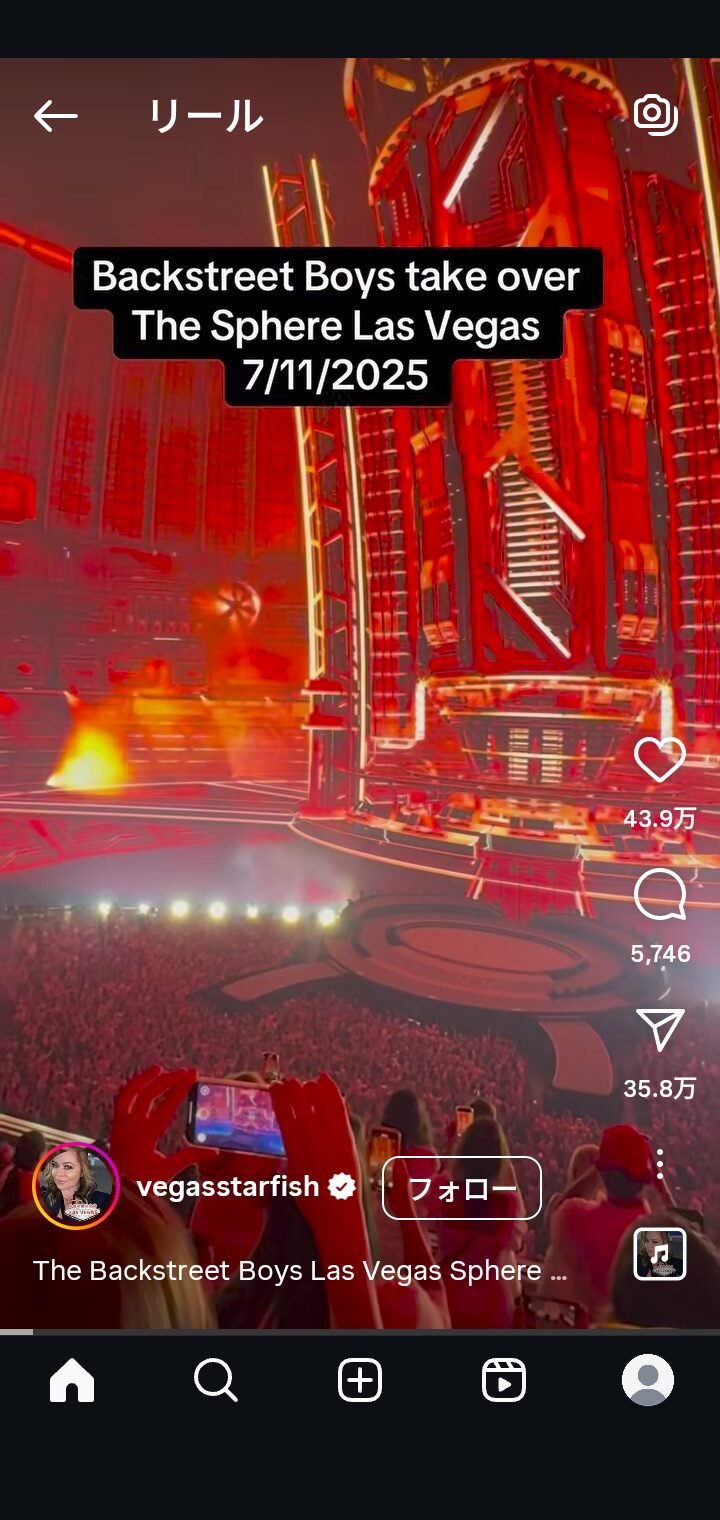
Task: Open the comments on this reel
Action: pos(660,895)
